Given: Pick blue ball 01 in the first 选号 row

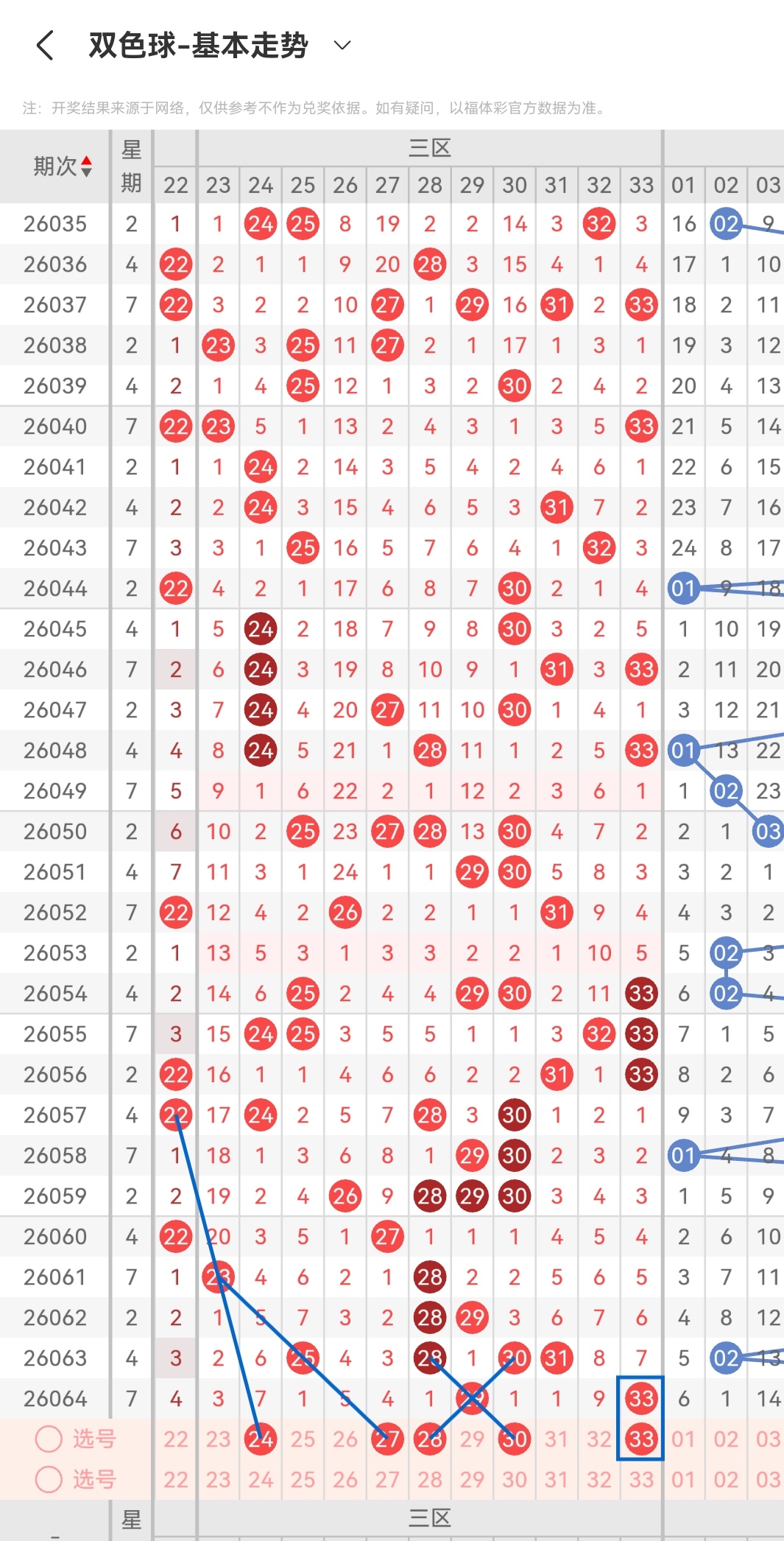Looking at the screenshot, I should [684, 1439].
